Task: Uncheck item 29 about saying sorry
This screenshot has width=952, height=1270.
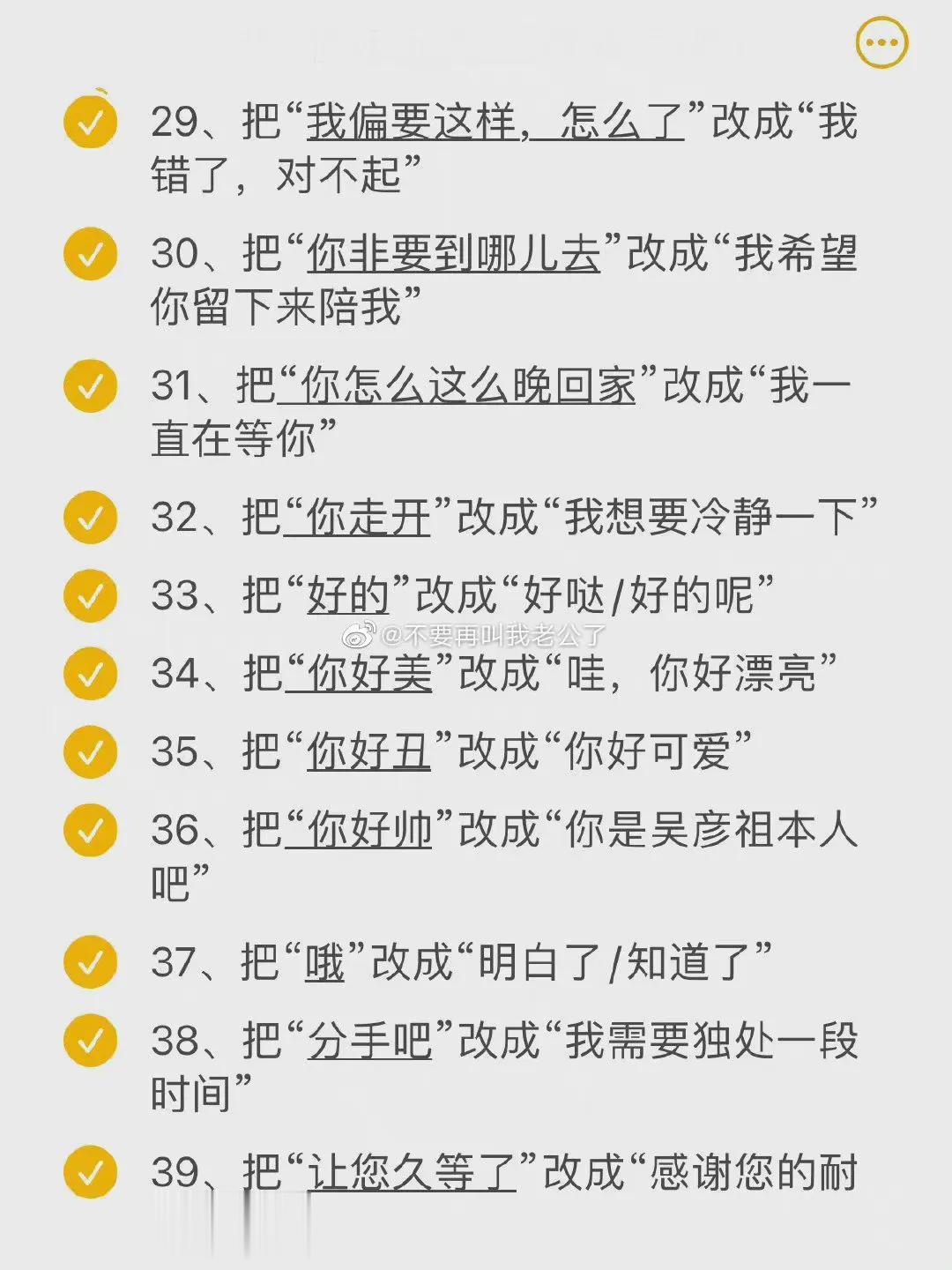Action: pos(90,123)
